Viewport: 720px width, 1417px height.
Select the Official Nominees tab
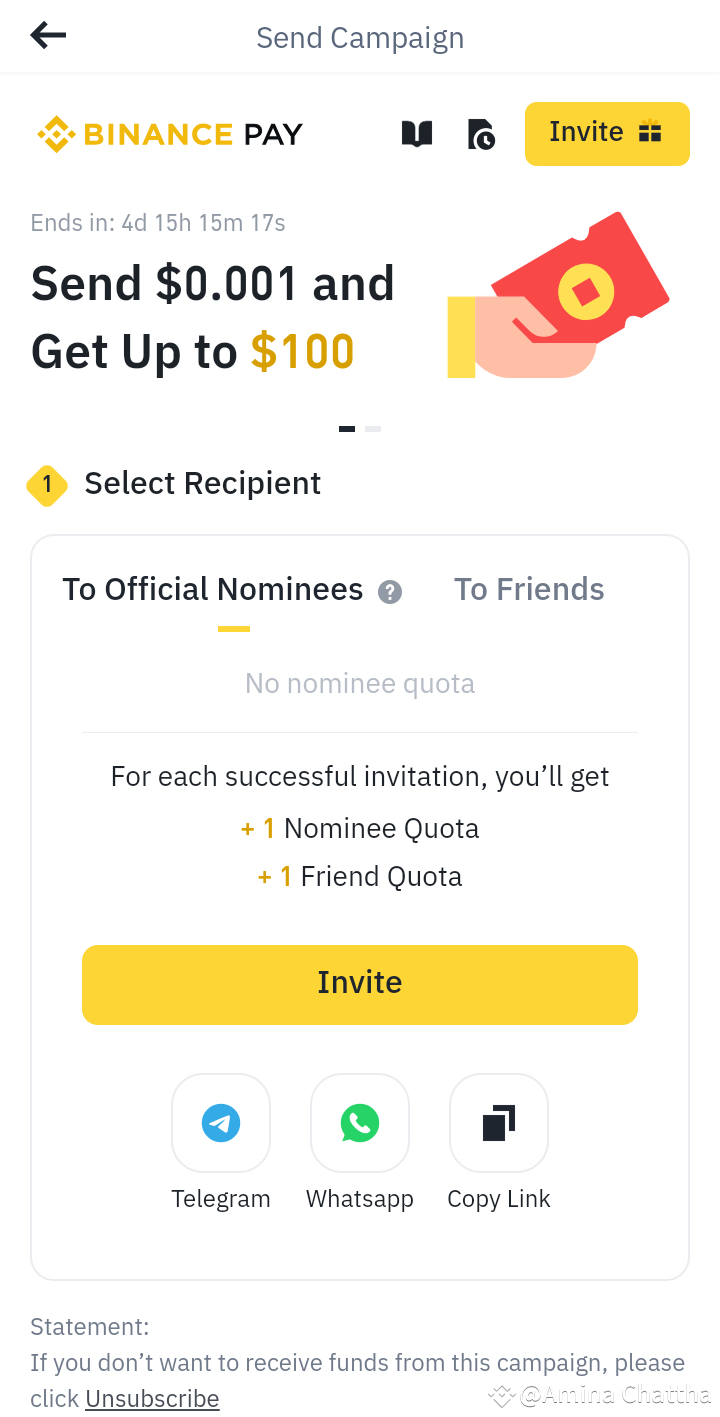212,589
